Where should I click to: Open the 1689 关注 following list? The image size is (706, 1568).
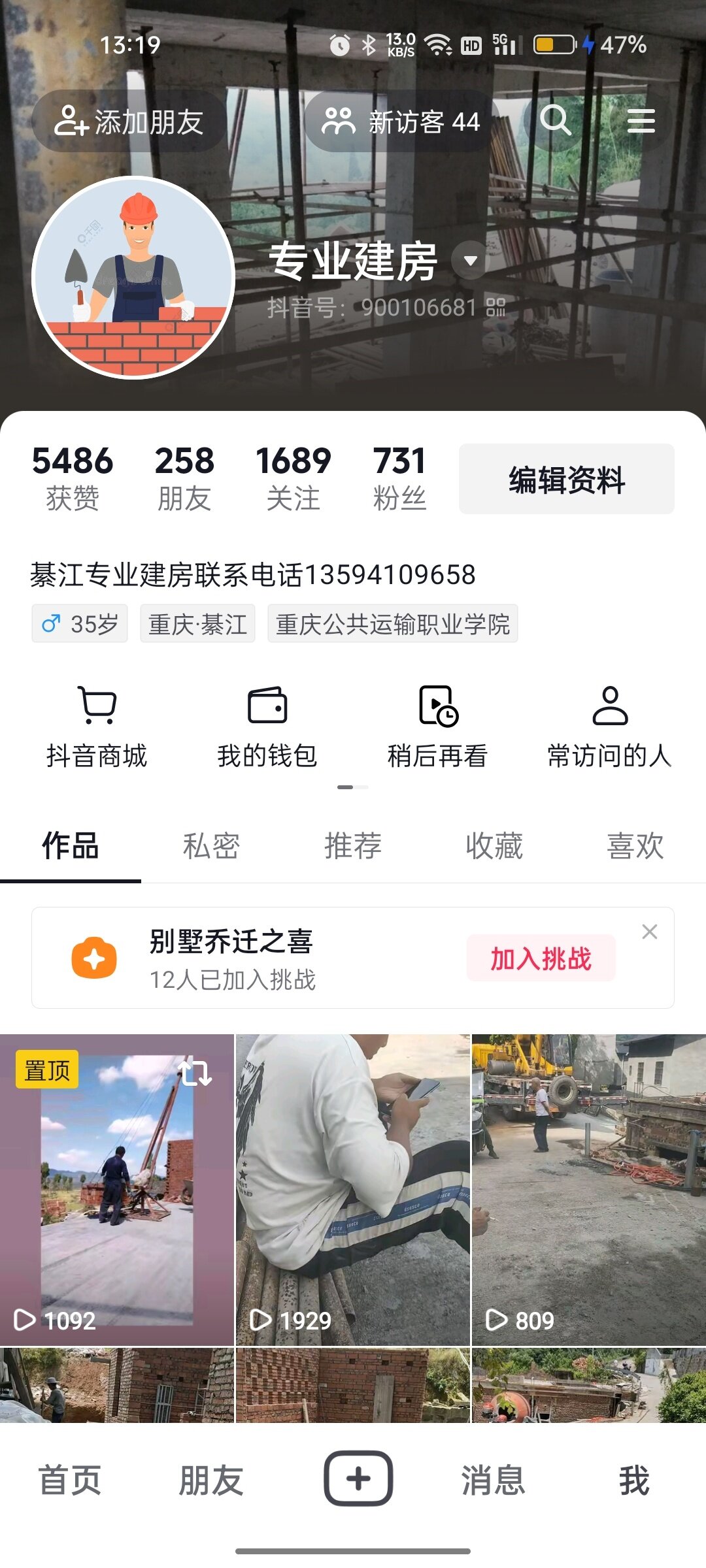(293, 478)
